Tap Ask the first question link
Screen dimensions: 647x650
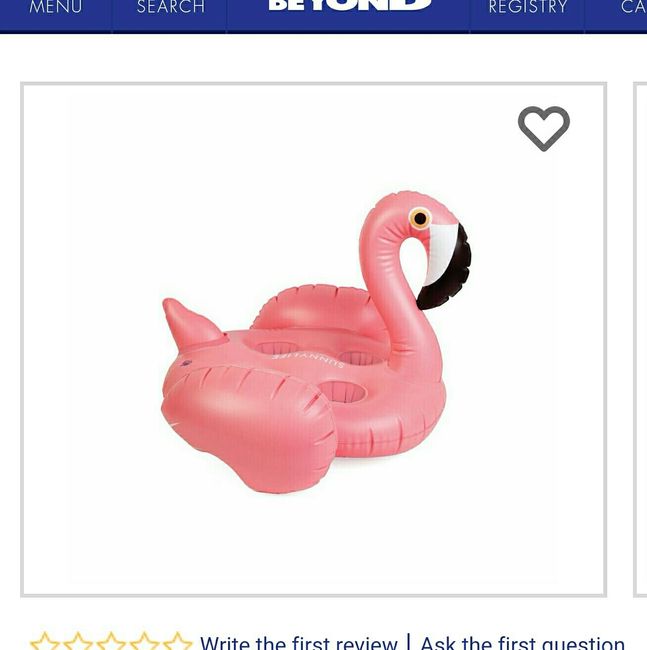pos(522,641)
